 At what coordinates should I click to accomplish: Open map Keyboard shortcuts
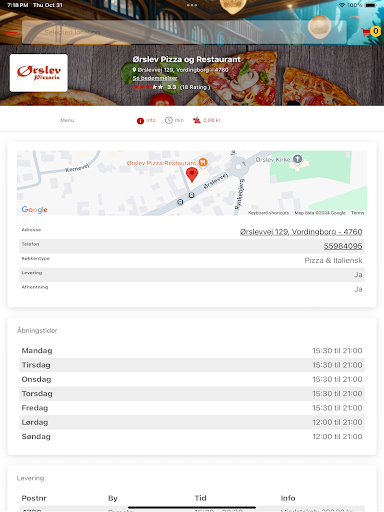pos(268,213)
